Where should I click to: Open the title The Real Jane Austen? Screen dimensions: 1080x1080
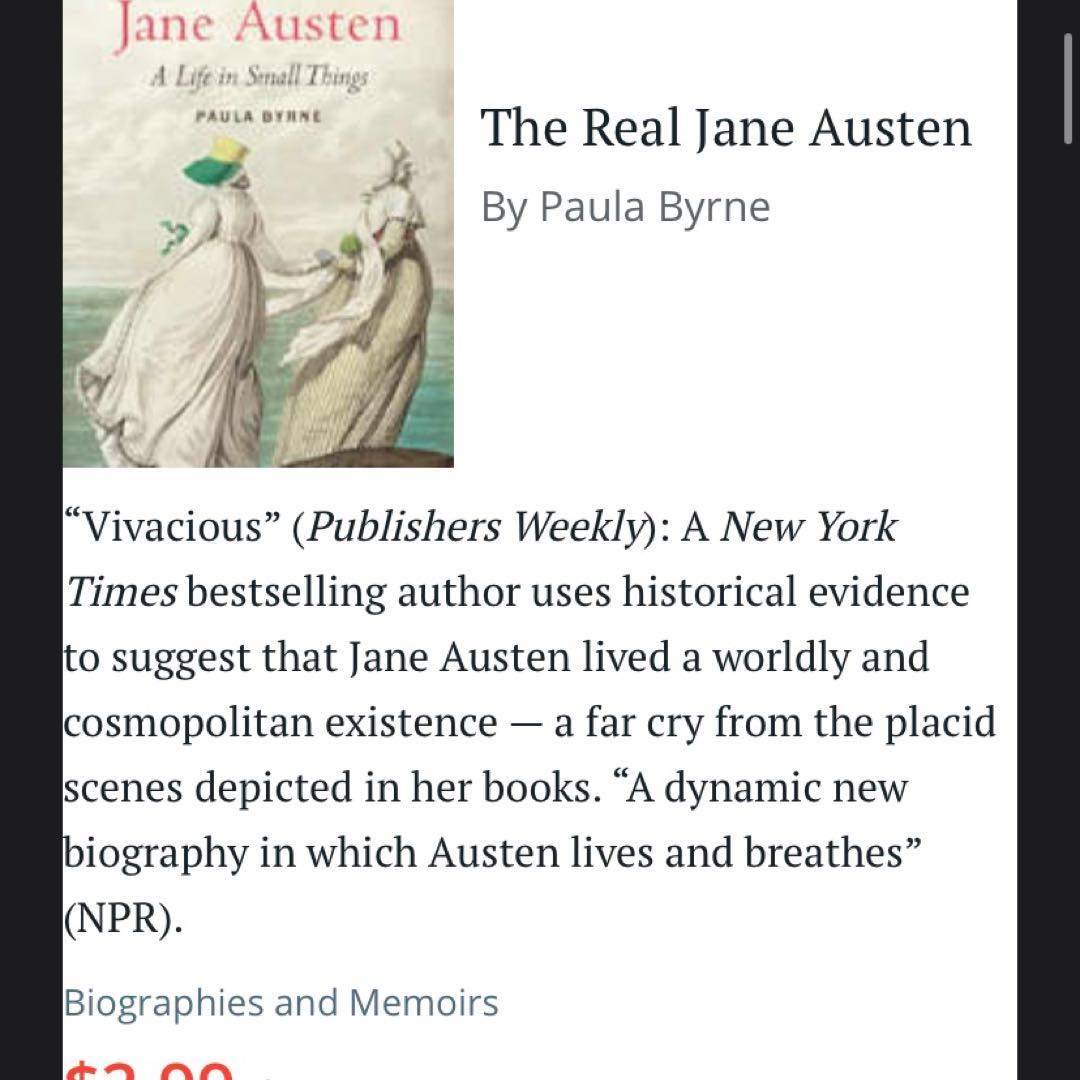tap(726, 129)
